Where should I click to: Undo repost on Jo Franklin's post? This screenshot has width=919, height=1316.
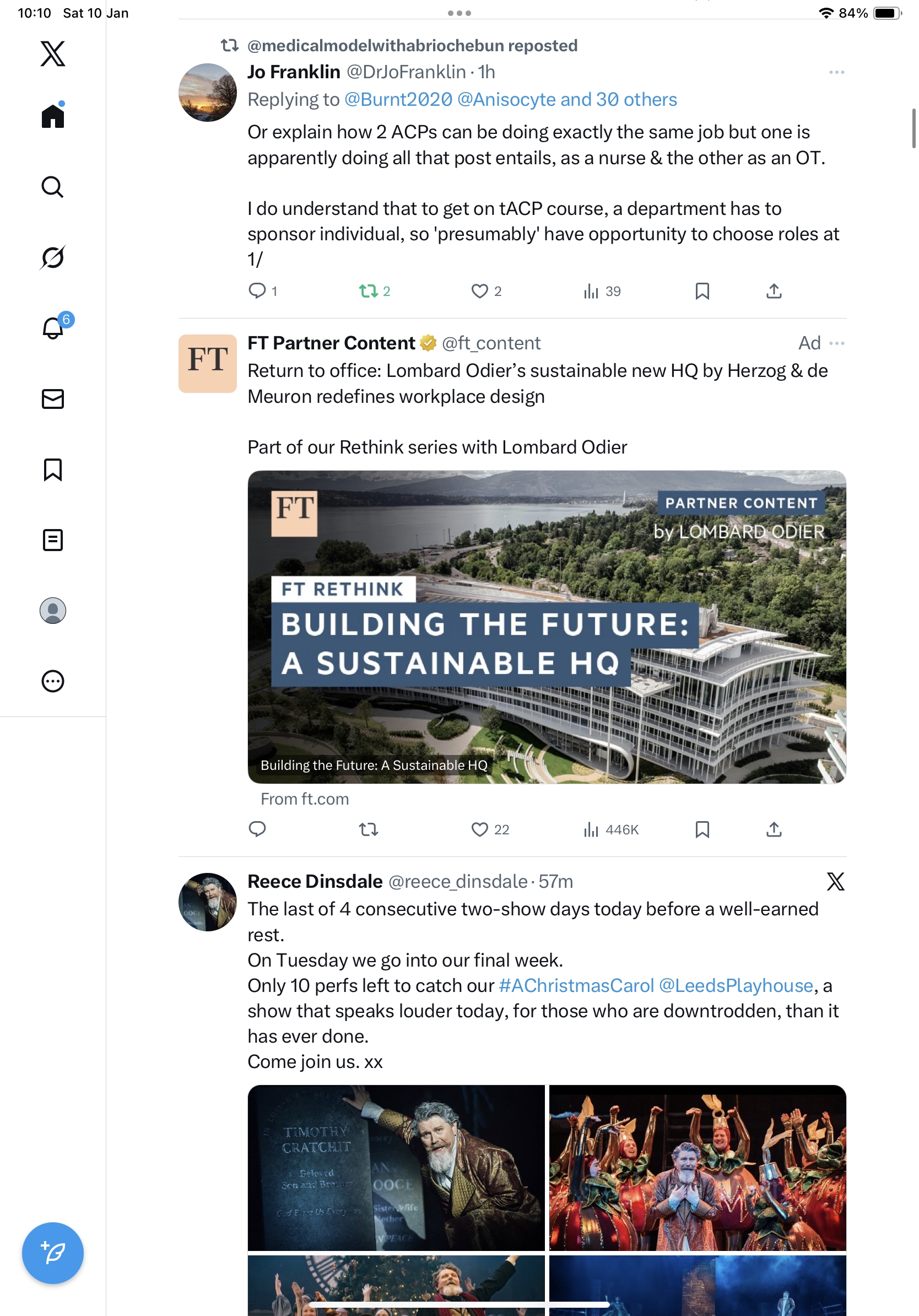[369, 291]
